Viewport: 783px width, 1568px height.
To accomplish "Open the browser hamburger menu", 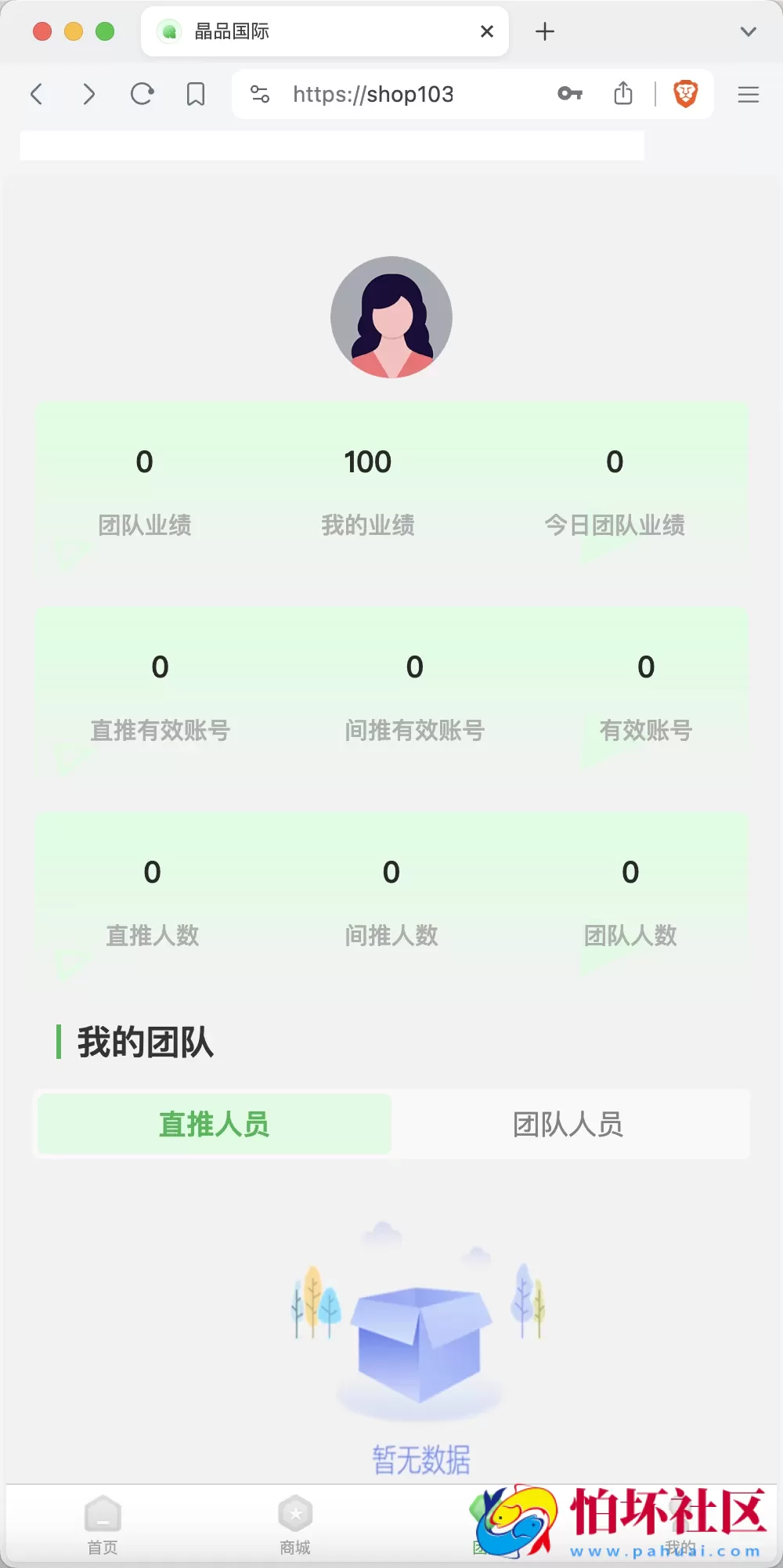I will click(x=748, y=94).
